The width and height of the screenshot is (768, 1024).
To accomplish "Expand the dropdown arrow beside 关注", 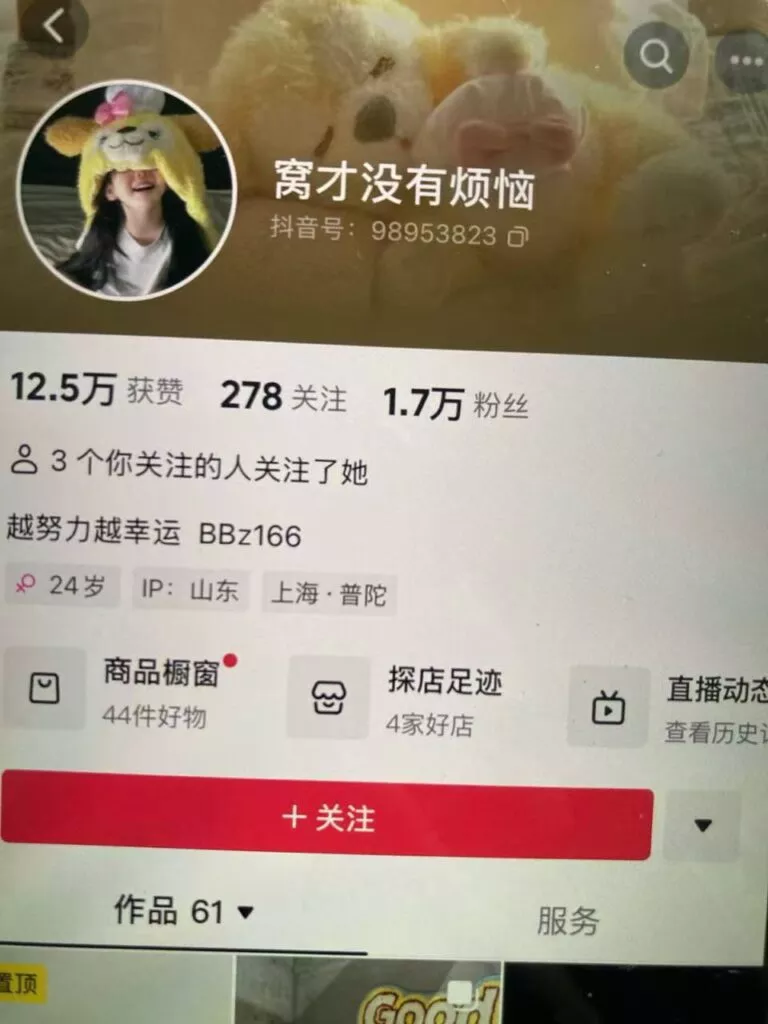I will pos(703,825).
